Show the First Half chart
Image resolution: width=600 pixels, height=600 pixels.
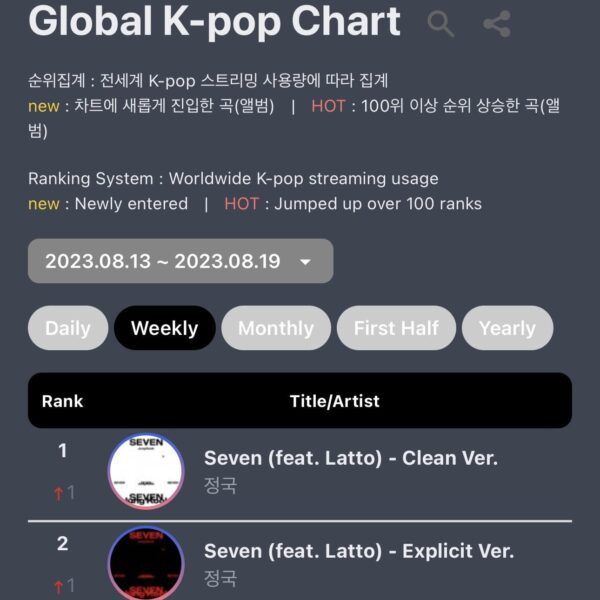397,328
